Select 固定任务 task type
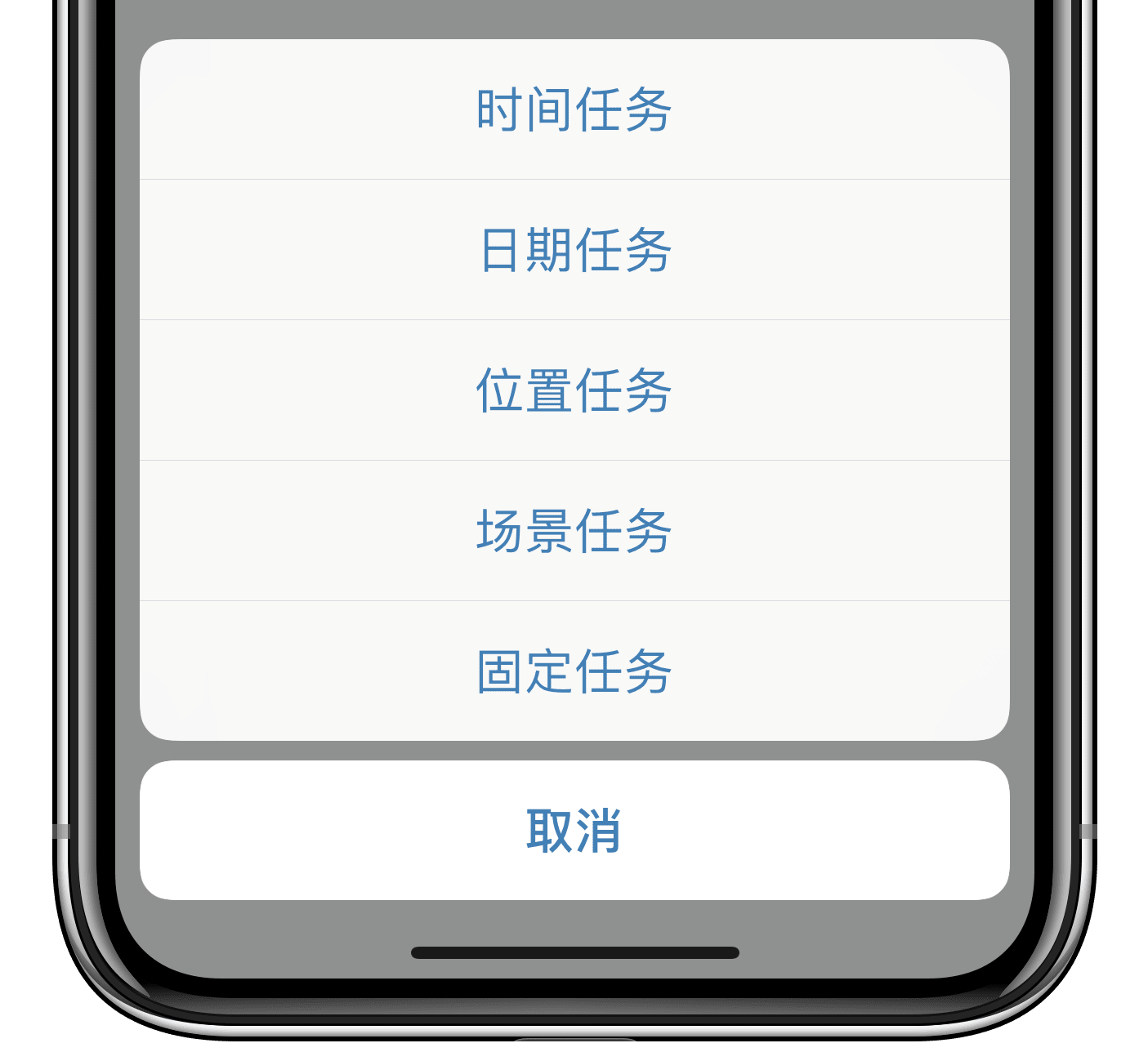Viewport: 1148px width, 1061px height. [x=574, y=671]
